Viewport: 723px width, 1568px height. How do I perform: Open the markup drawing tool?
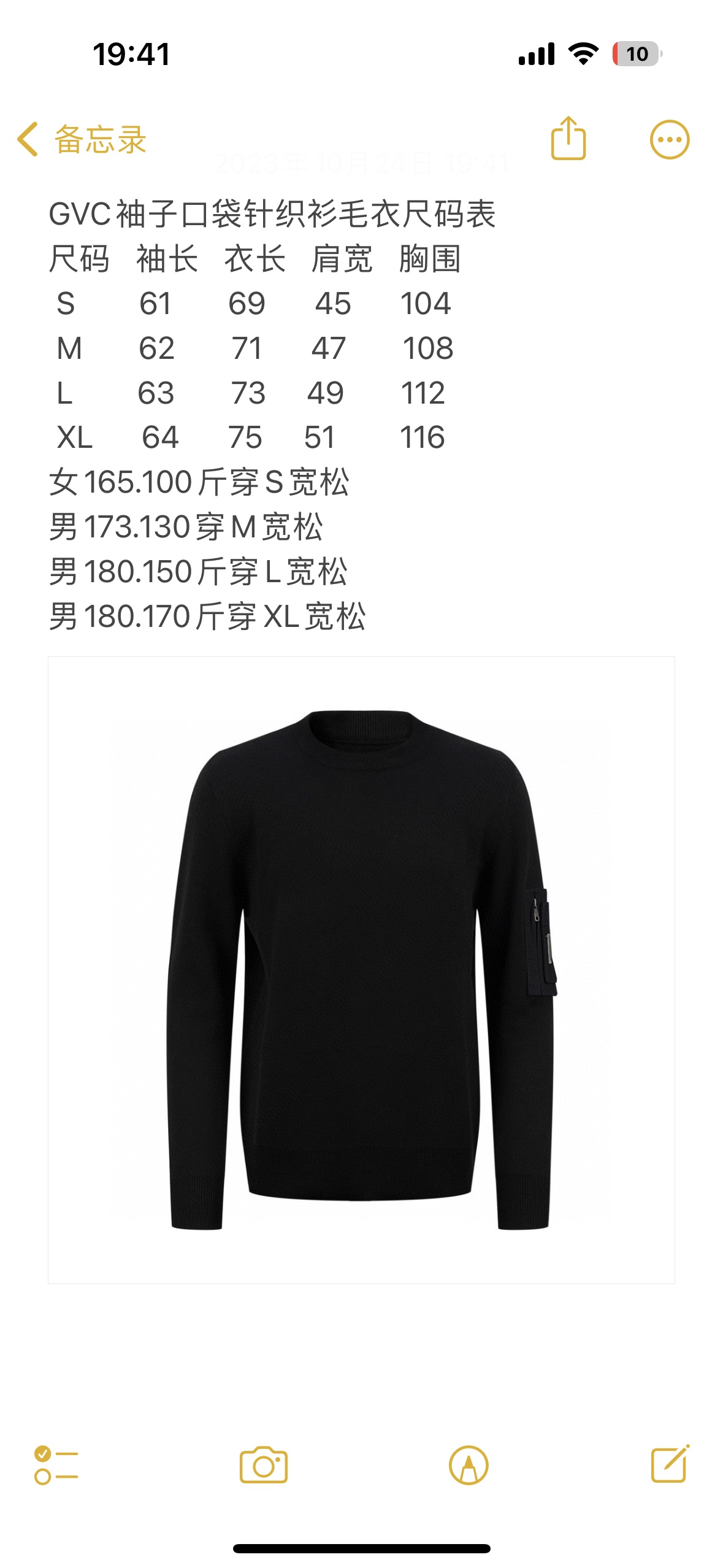(469, 1465)
